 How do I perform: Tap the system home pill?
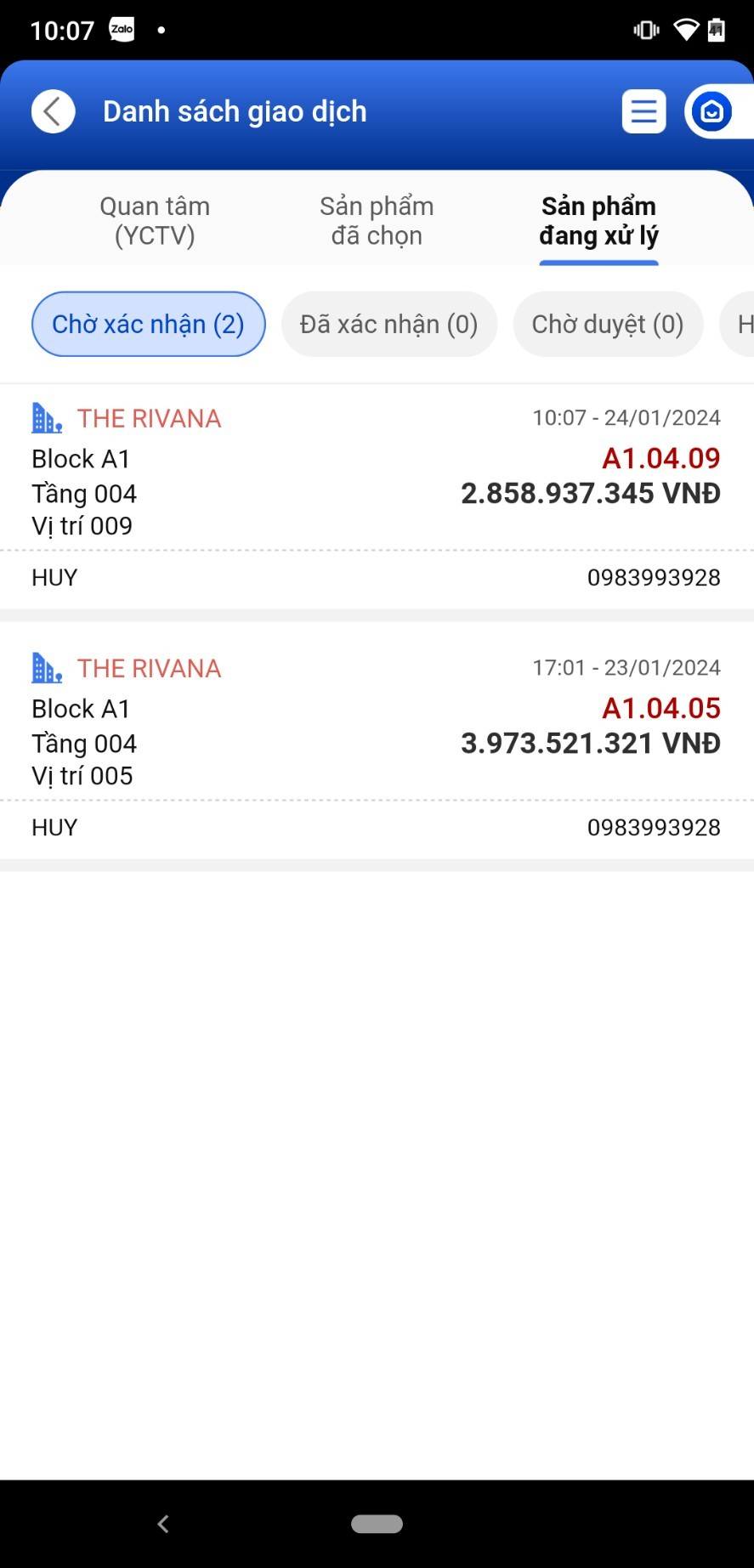click(377, 1524)
